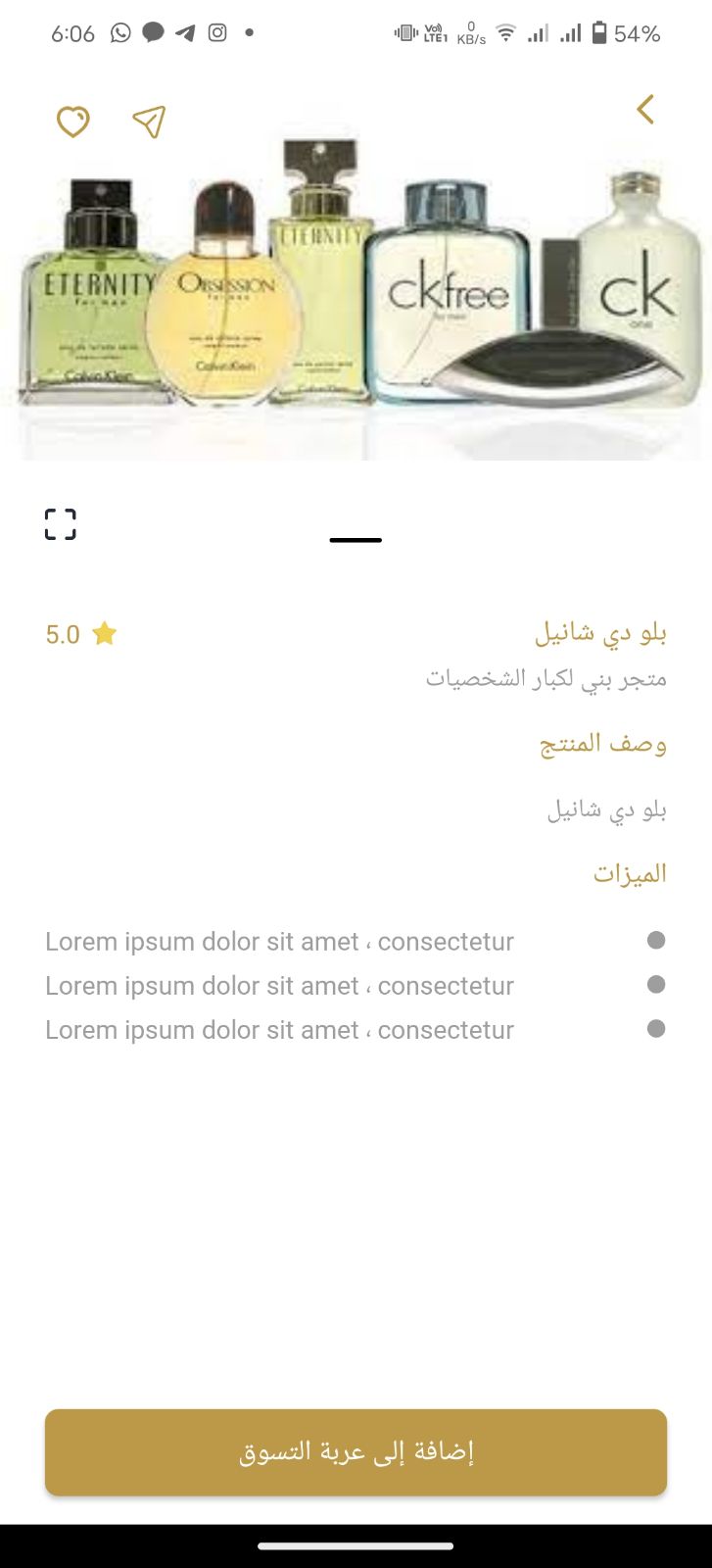
Task: Tap the إضافة إلى عربة التسوق button
Action: (356, 1451)
